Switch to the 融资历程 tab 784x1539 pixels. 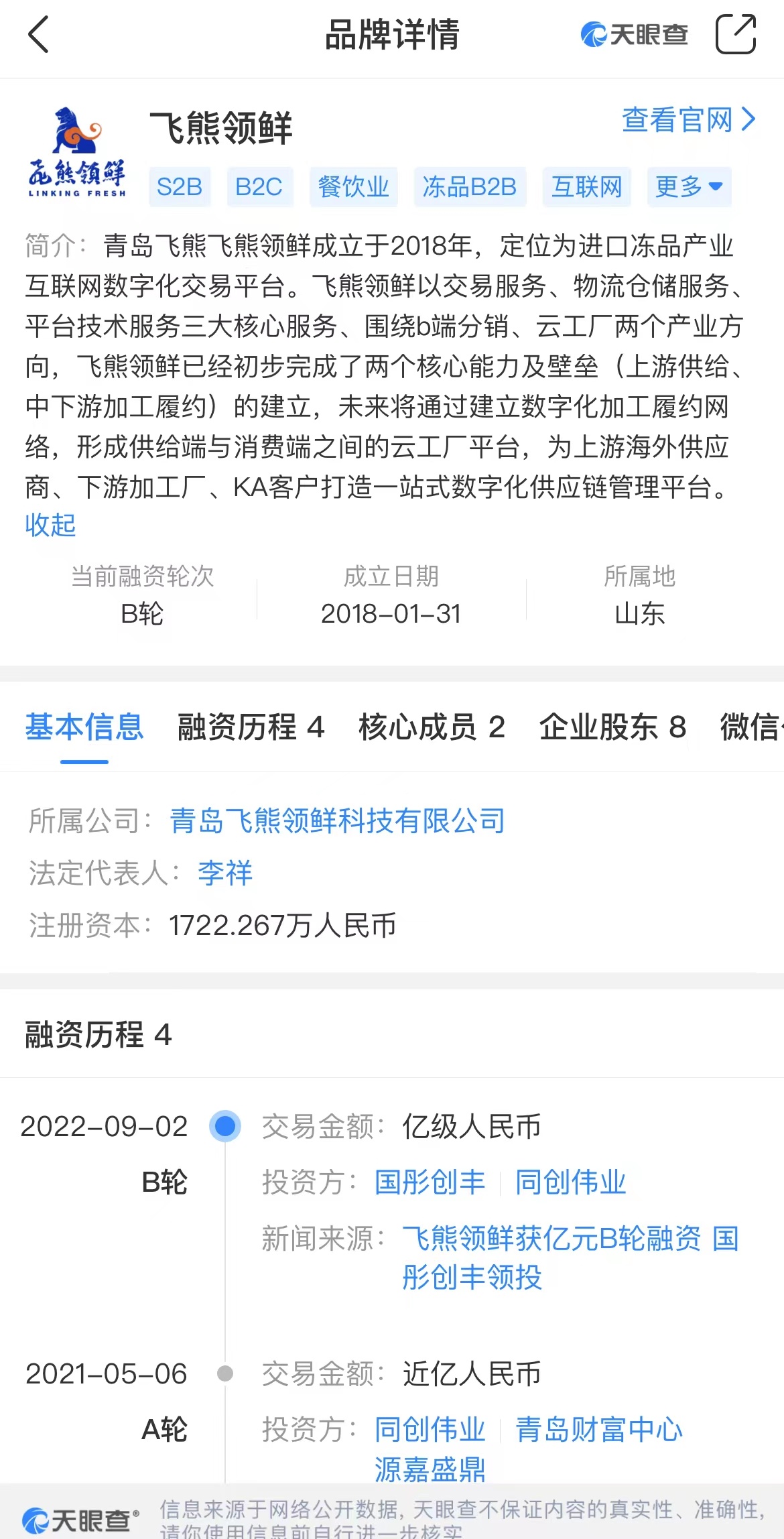pyautogui.click(x=251, y=727)
